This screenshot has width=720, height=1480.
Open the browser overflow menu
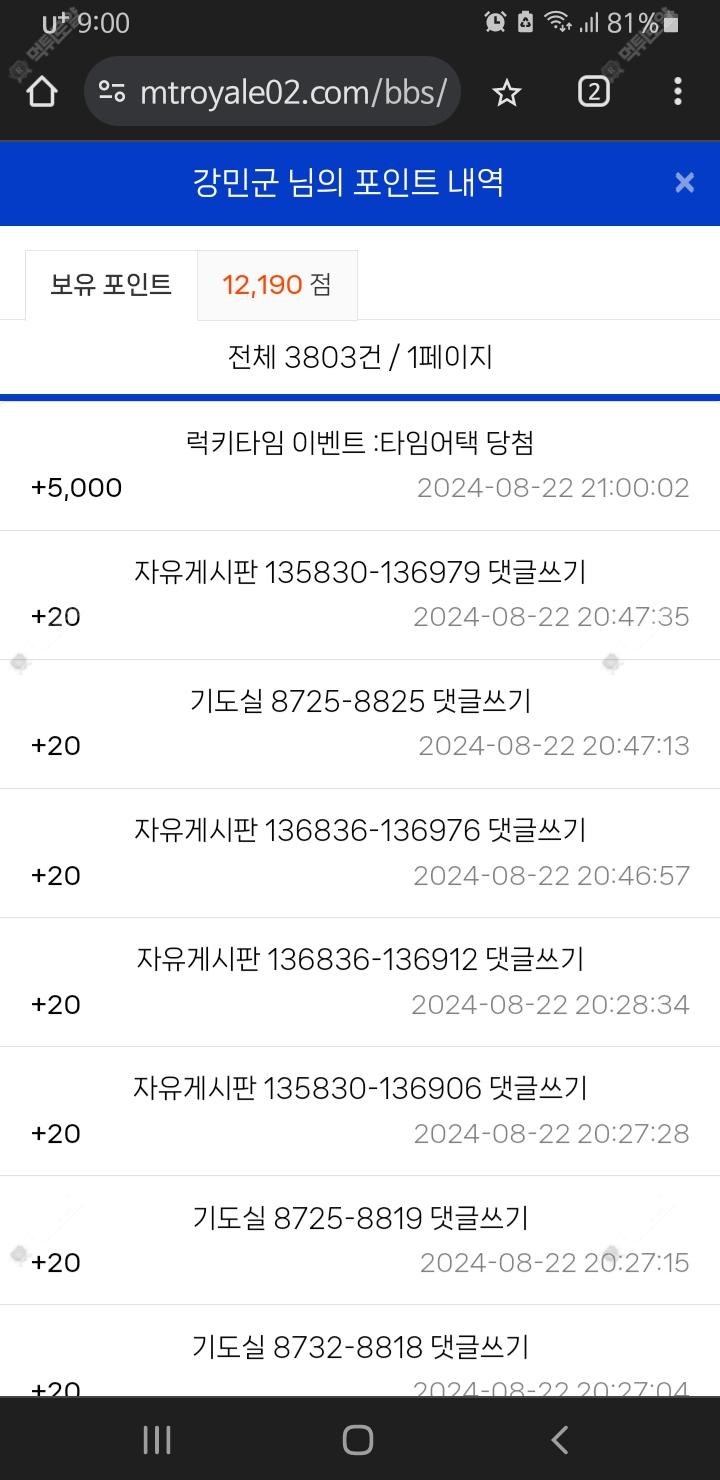click(x=677, y=92)
